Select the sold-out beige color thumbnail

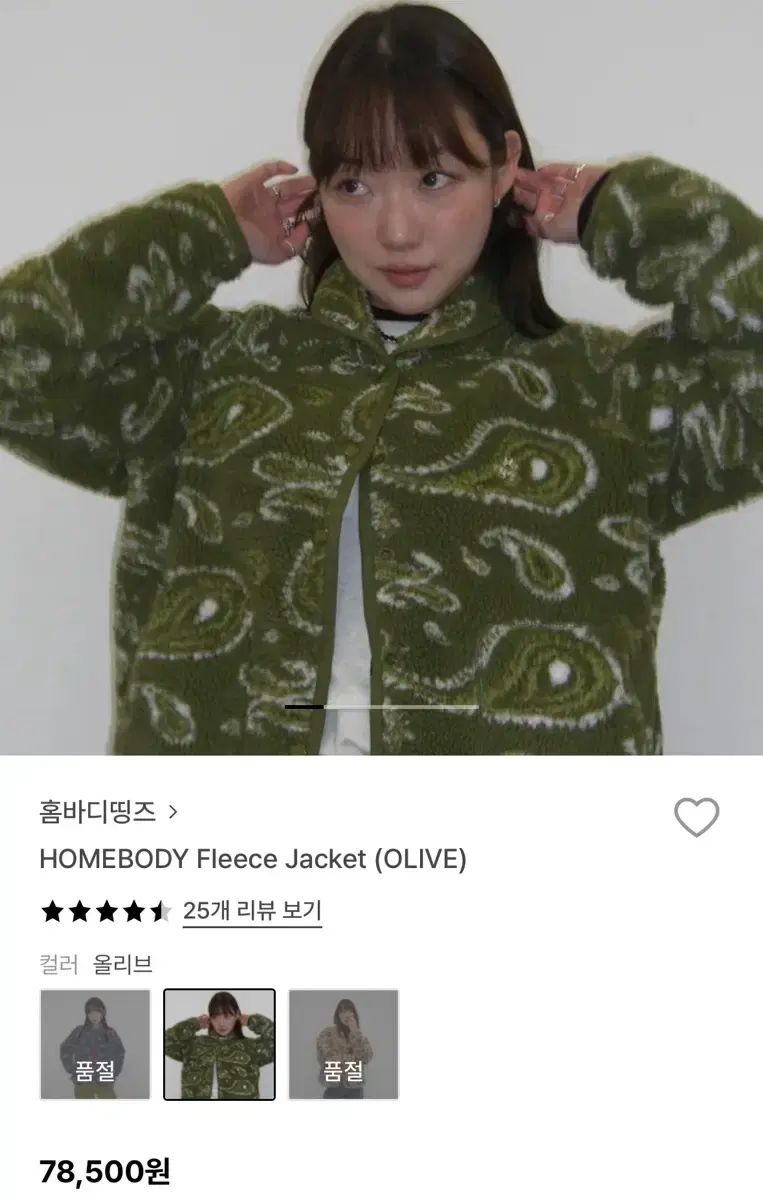pos(343,1044)
